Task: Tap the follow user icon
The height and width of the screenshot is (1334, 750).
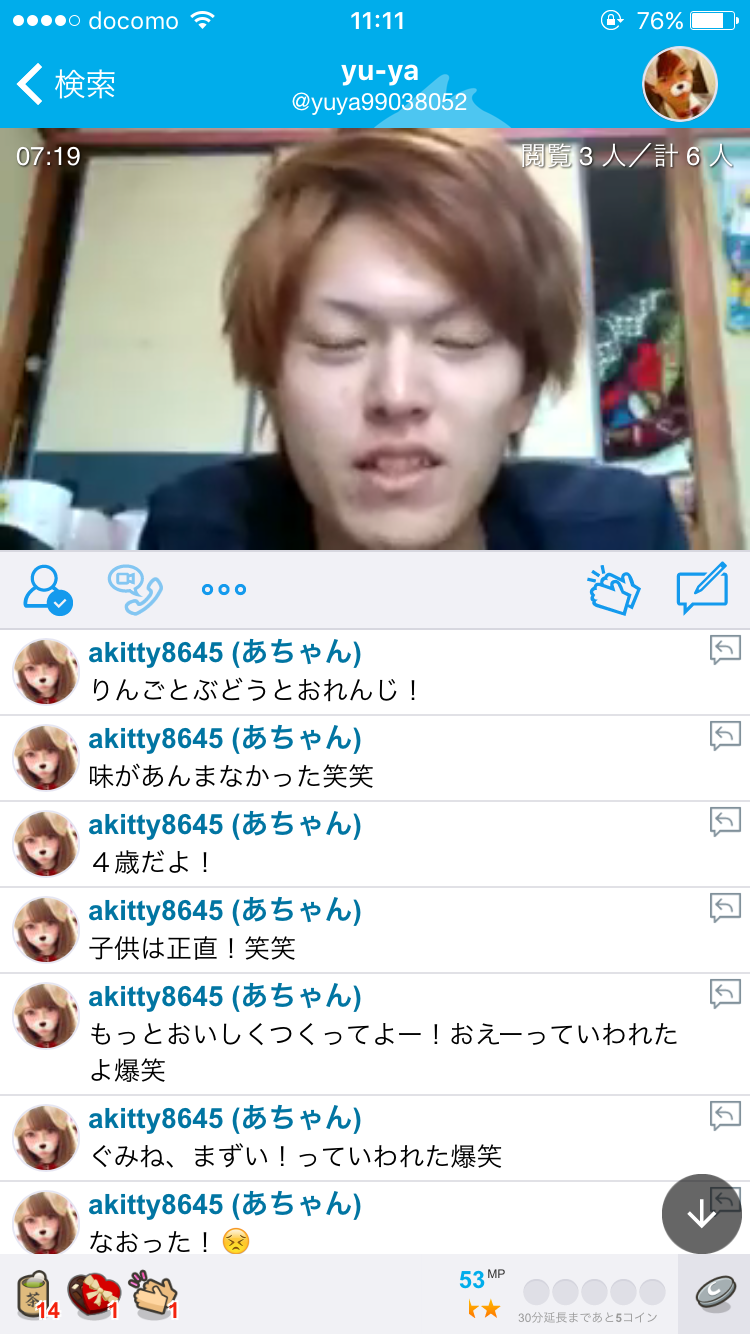Action: tap(47, 590)
